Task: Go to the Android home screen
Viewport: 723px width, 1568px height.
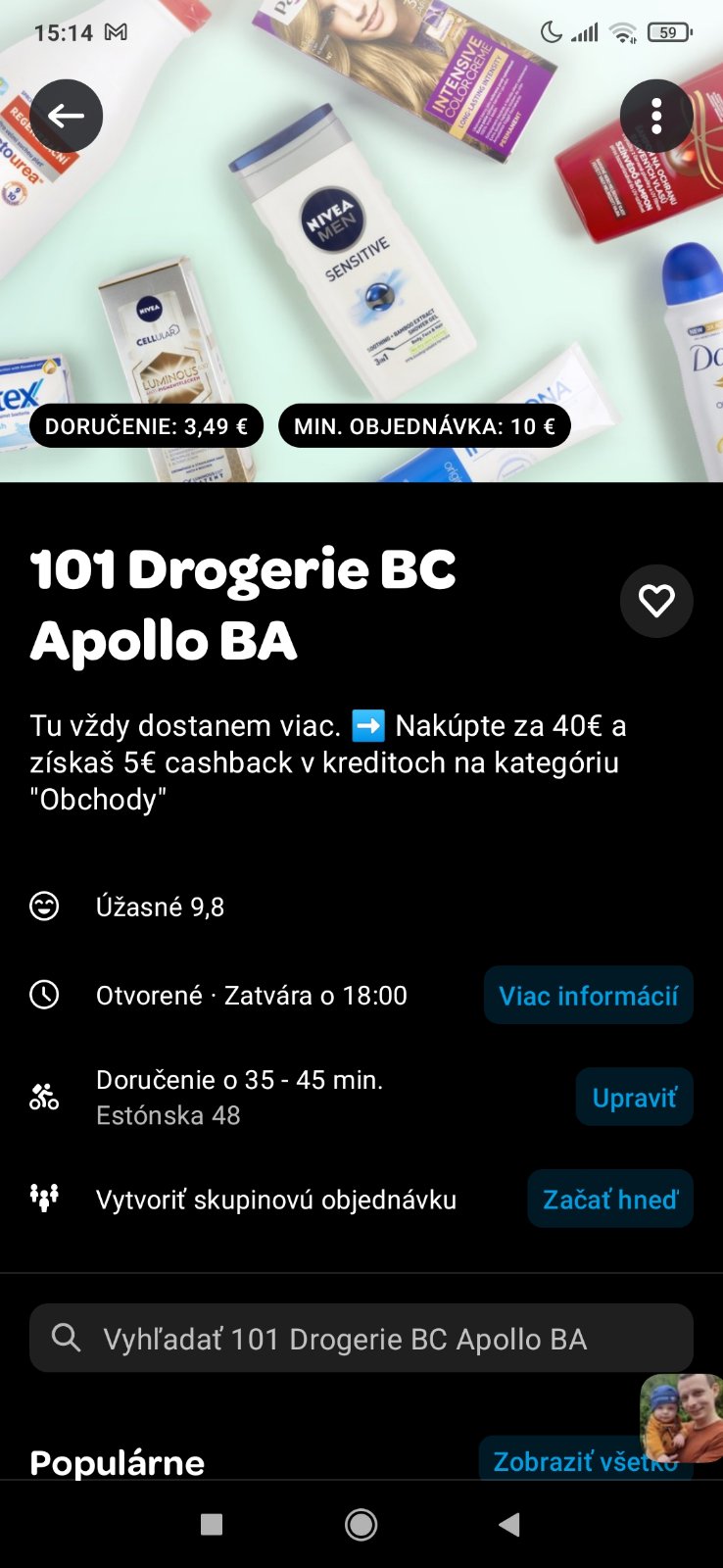Action: pyautogui.click(x=361, y=1525)
